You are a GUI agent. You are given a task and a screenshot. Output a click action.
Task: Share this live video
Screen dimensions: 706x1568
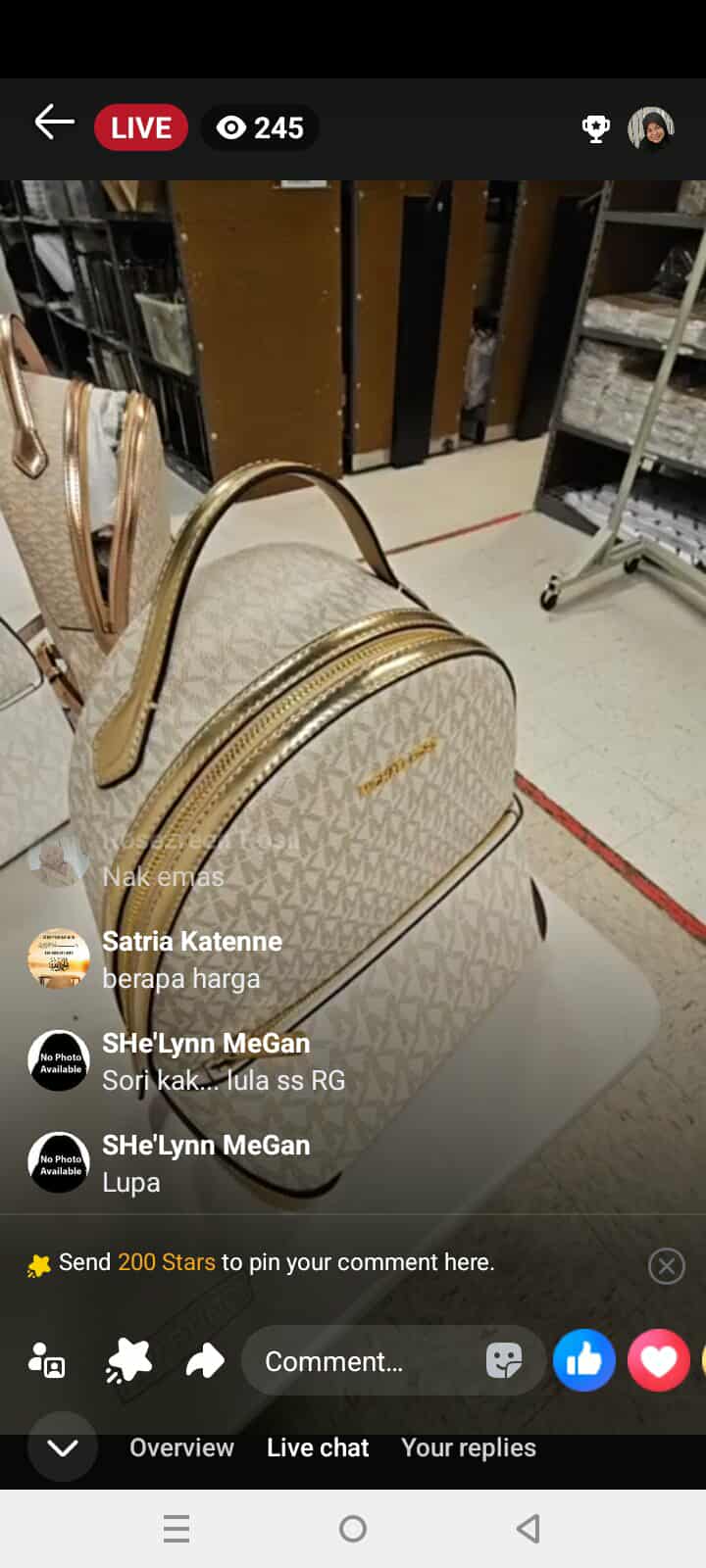coord(205,1360)
